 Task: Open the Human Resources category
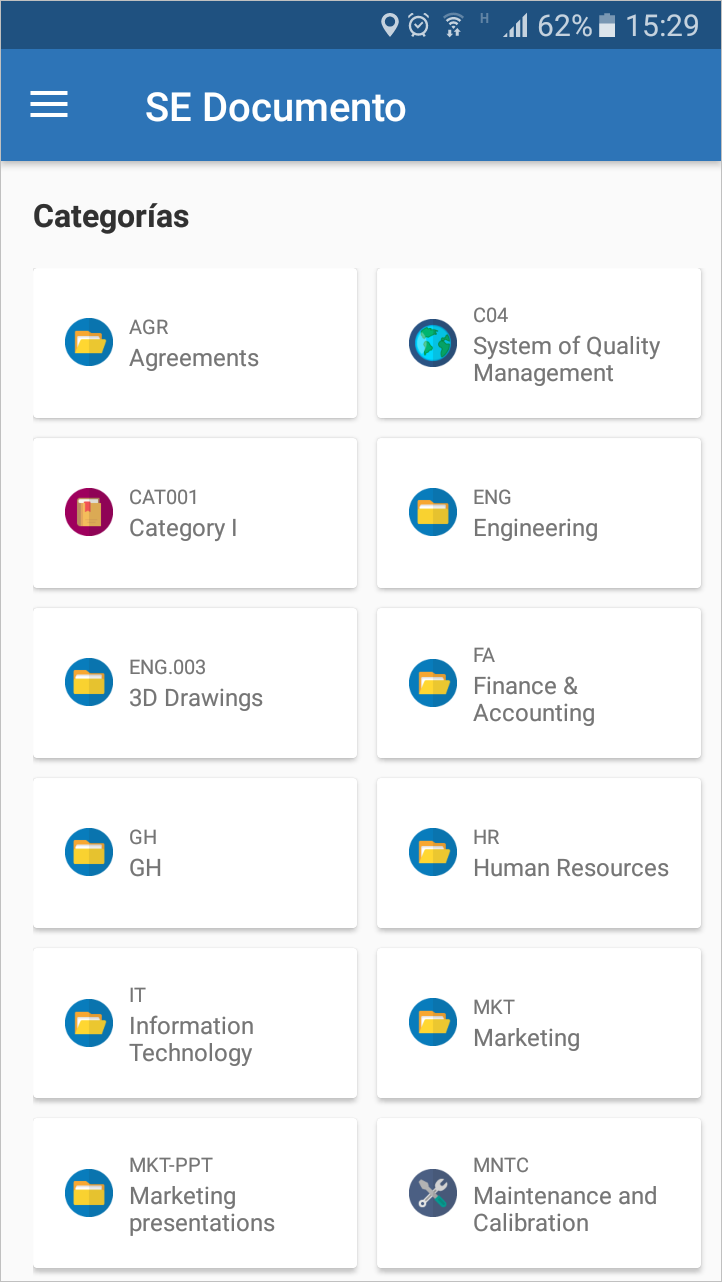(x=539, y=853)
